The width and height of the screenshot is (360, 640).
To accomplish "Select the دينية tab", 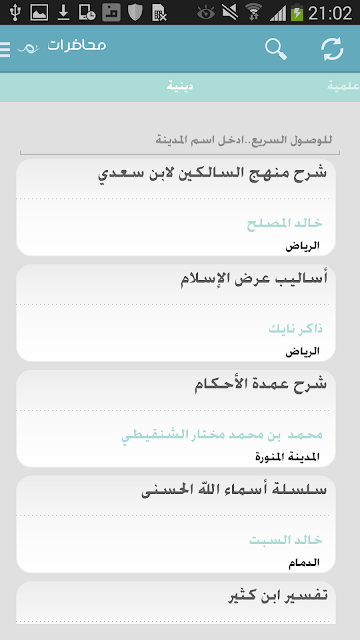I will tap(180, 86).
